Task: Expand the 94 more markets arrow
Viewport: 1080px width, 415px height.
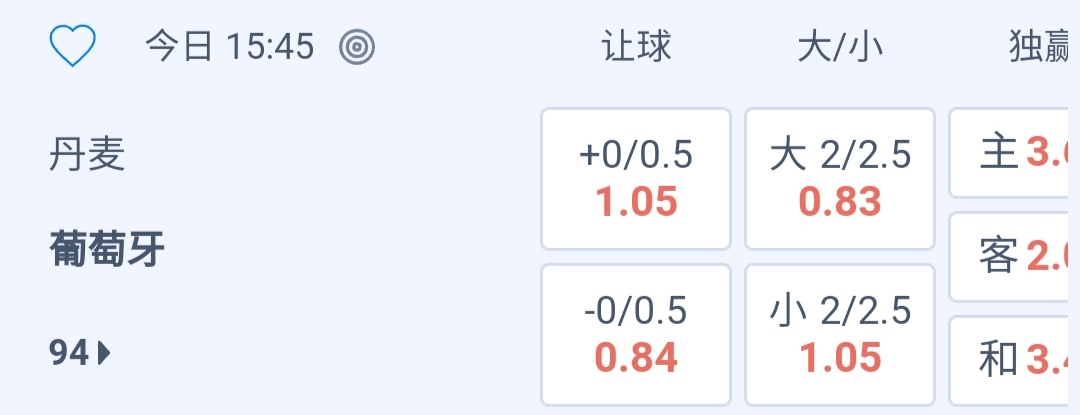Action: click(x=81, y=352)
